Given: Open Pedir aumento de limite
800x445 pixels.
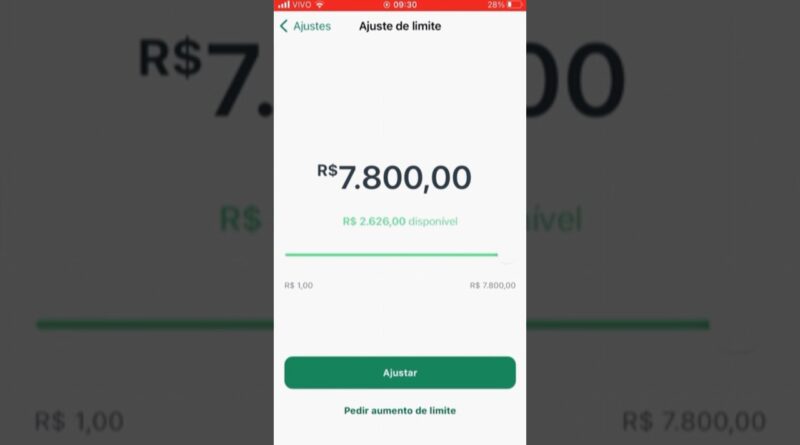Looking at the screenshot, I should pos(400,410).
